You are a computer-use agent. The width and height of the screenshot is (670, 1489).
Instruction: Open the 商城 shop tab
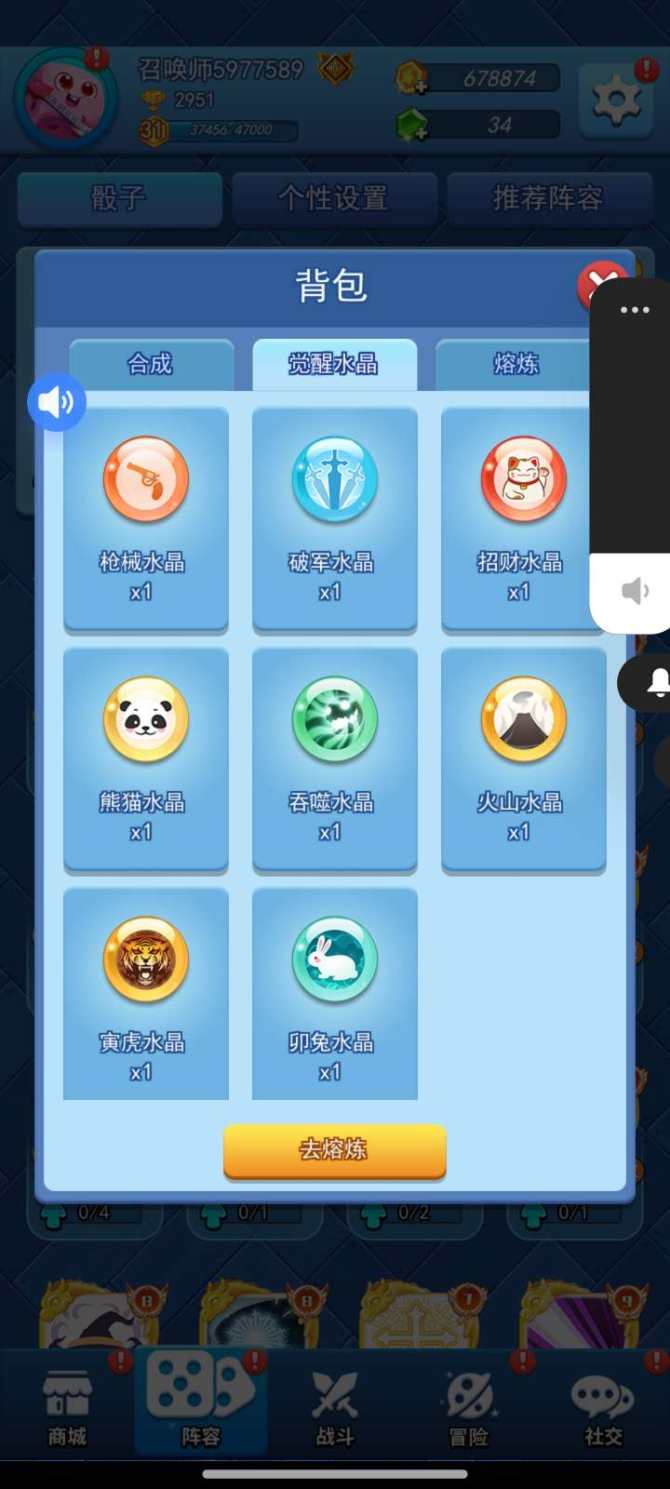coord(67,1409)
